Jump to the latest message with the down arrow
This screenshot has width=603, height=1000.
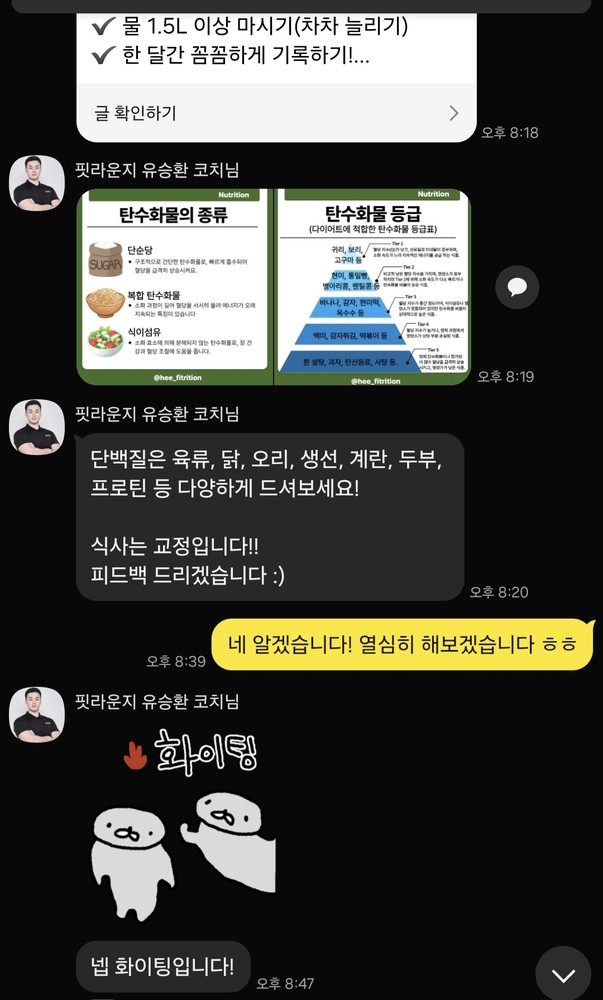(563, 973)
